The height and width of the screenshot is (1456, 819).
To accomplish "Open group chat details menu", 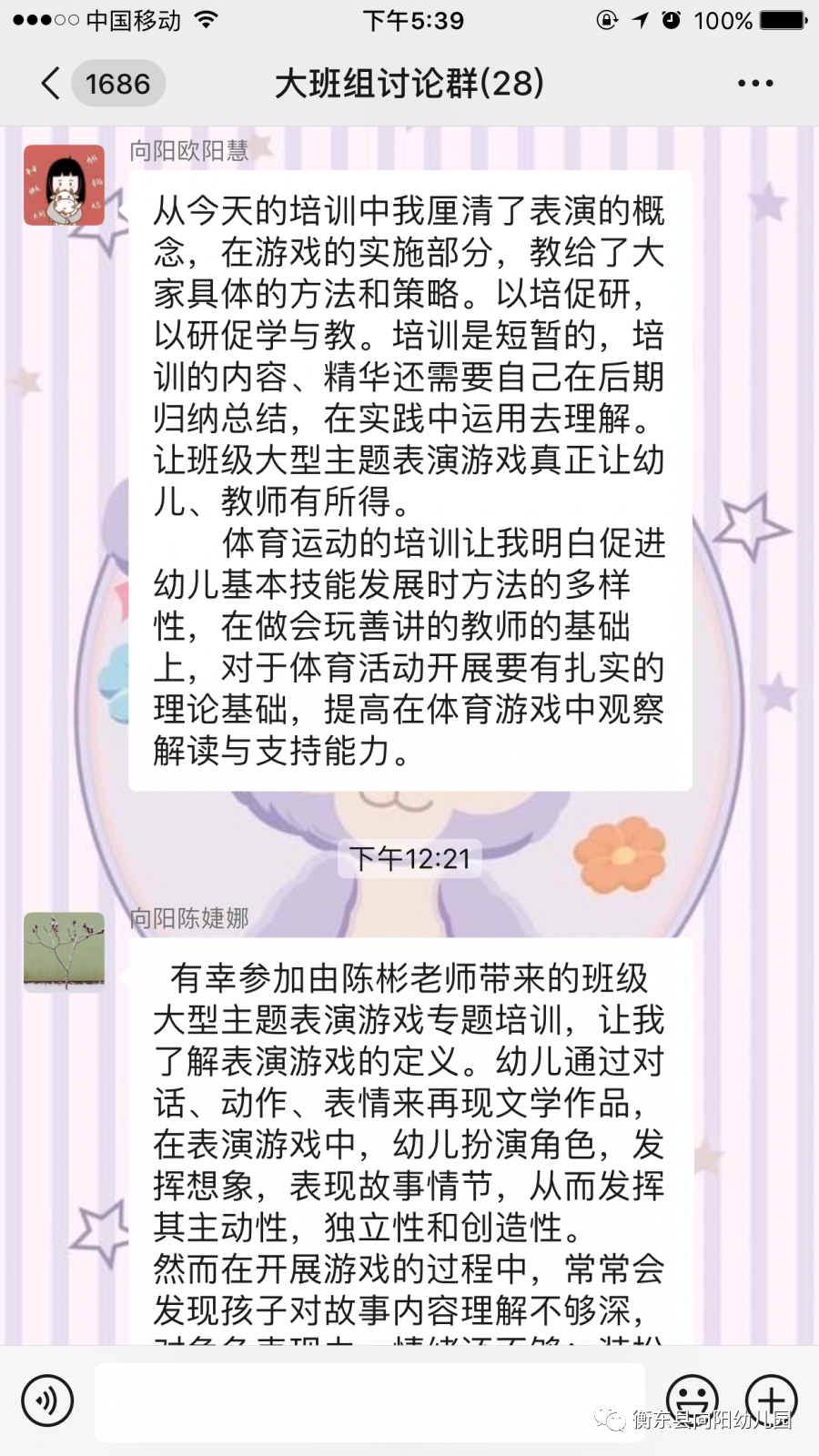I will 754,84.
